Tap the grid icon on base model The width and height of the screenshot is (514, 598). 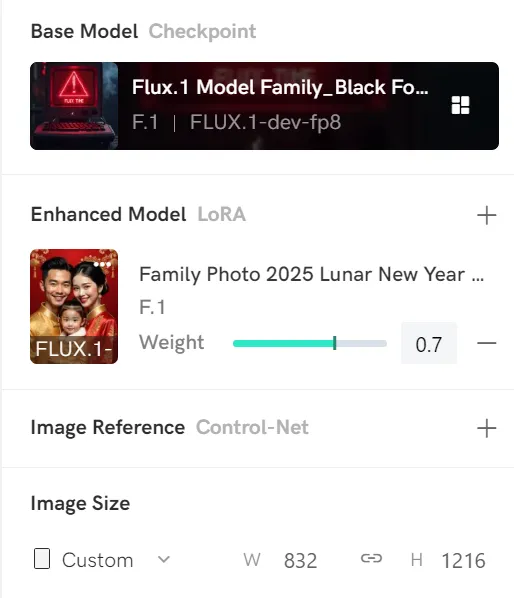[460, 105]
